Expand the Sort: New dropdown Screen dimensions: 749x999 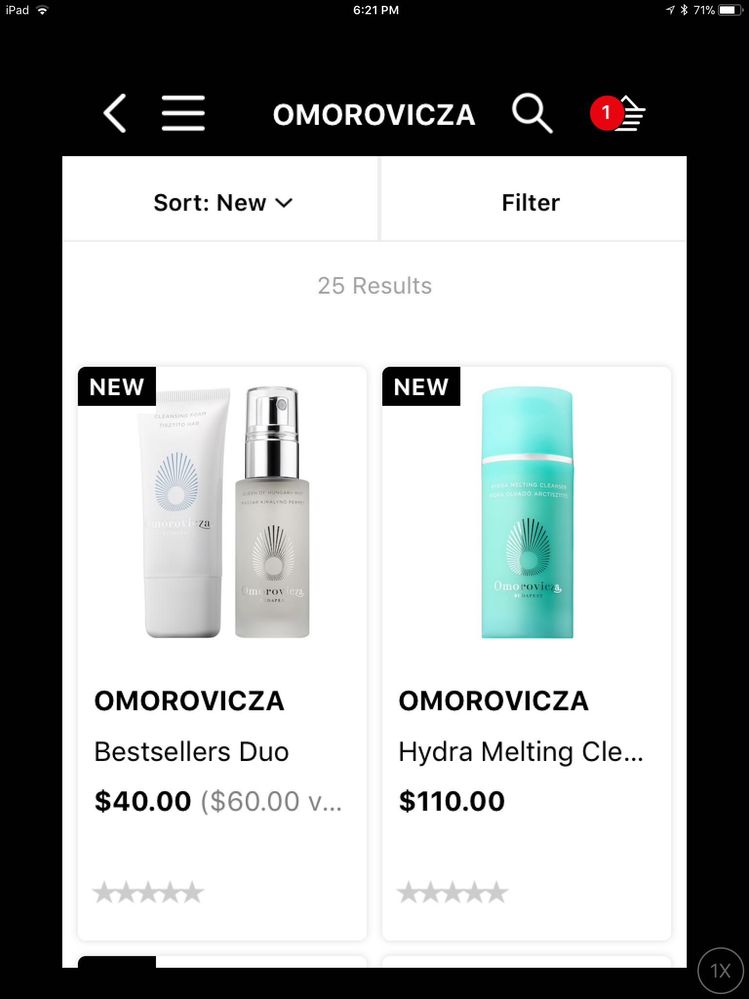point(222,202)
